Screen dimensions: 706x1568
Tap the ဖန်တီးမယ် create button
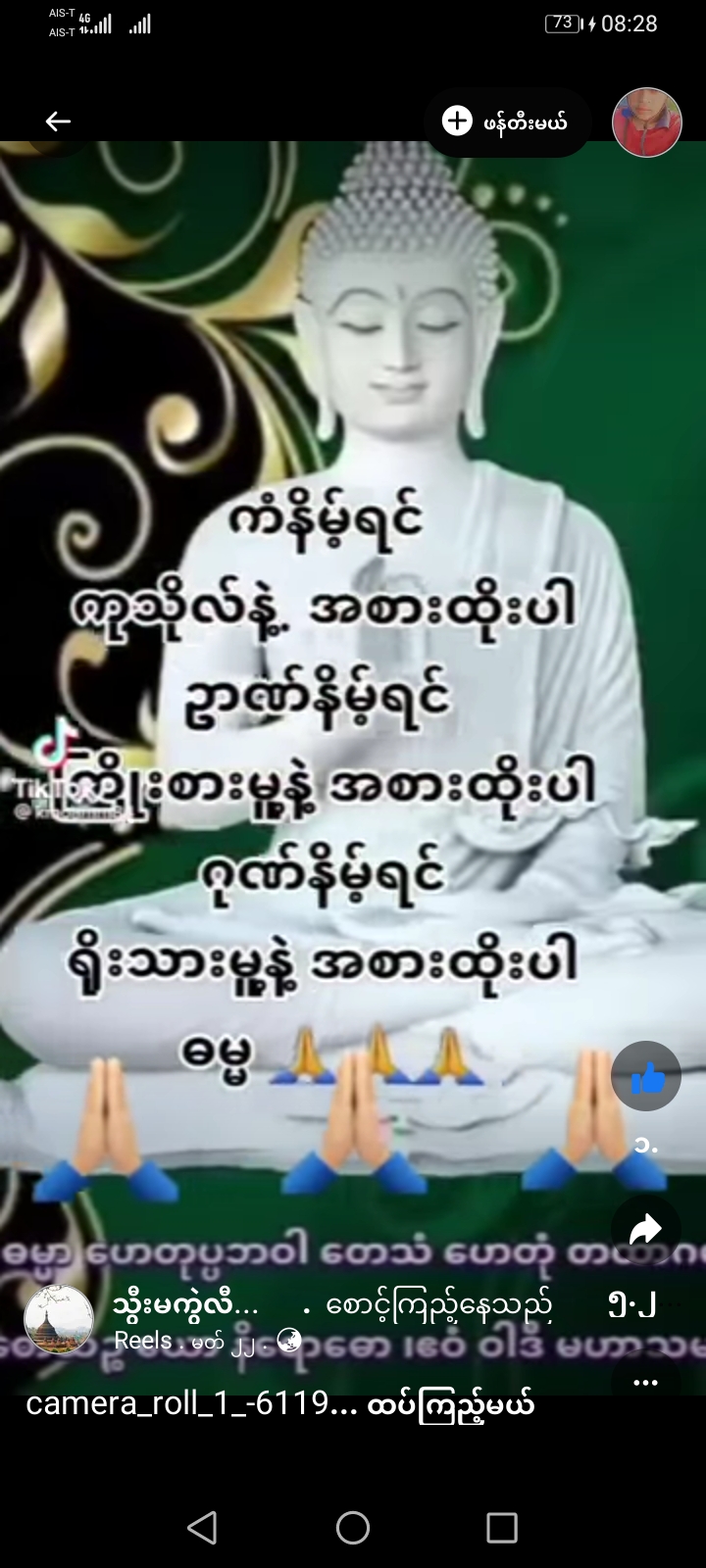[x=507, y=122]
